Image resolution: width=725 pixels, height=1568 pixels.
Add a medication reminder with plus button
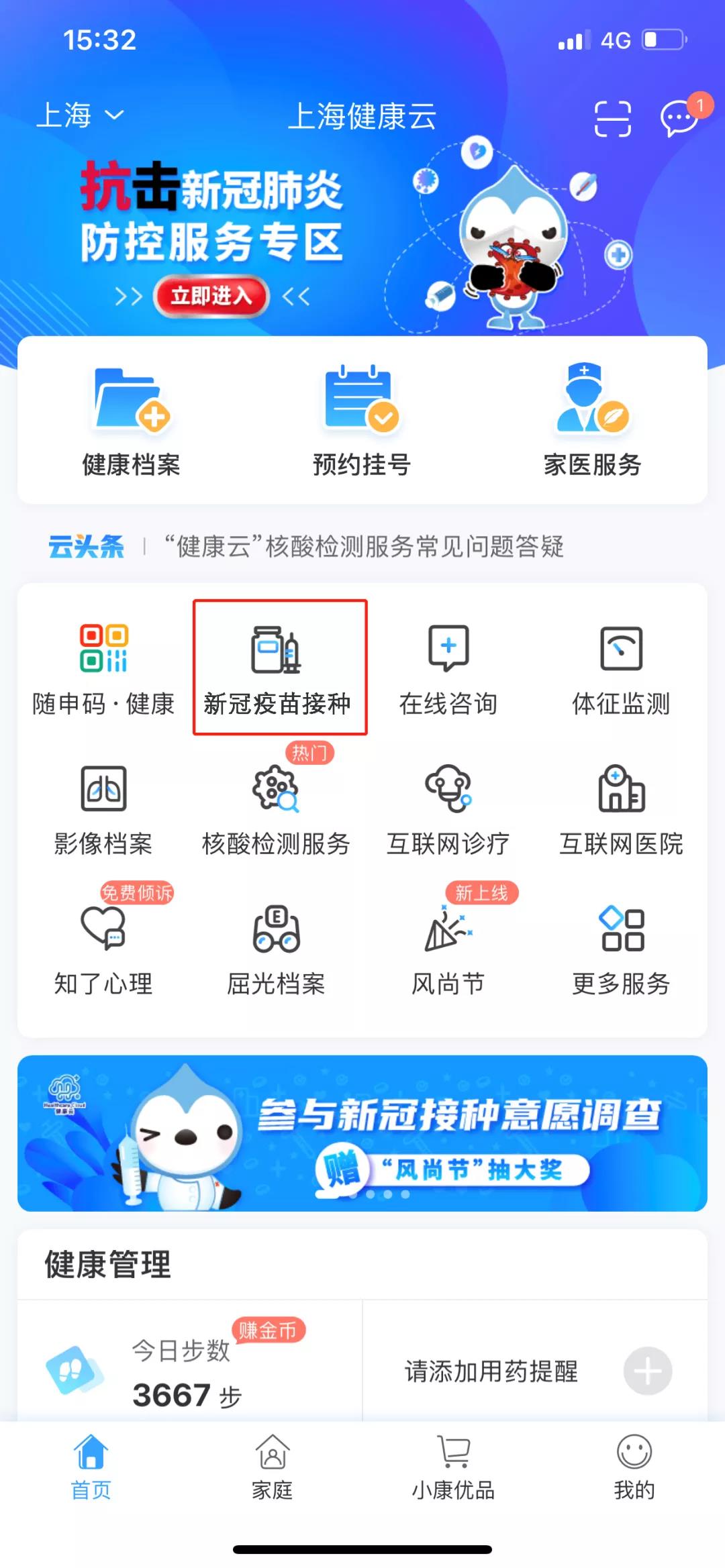tap(648, 1371)
